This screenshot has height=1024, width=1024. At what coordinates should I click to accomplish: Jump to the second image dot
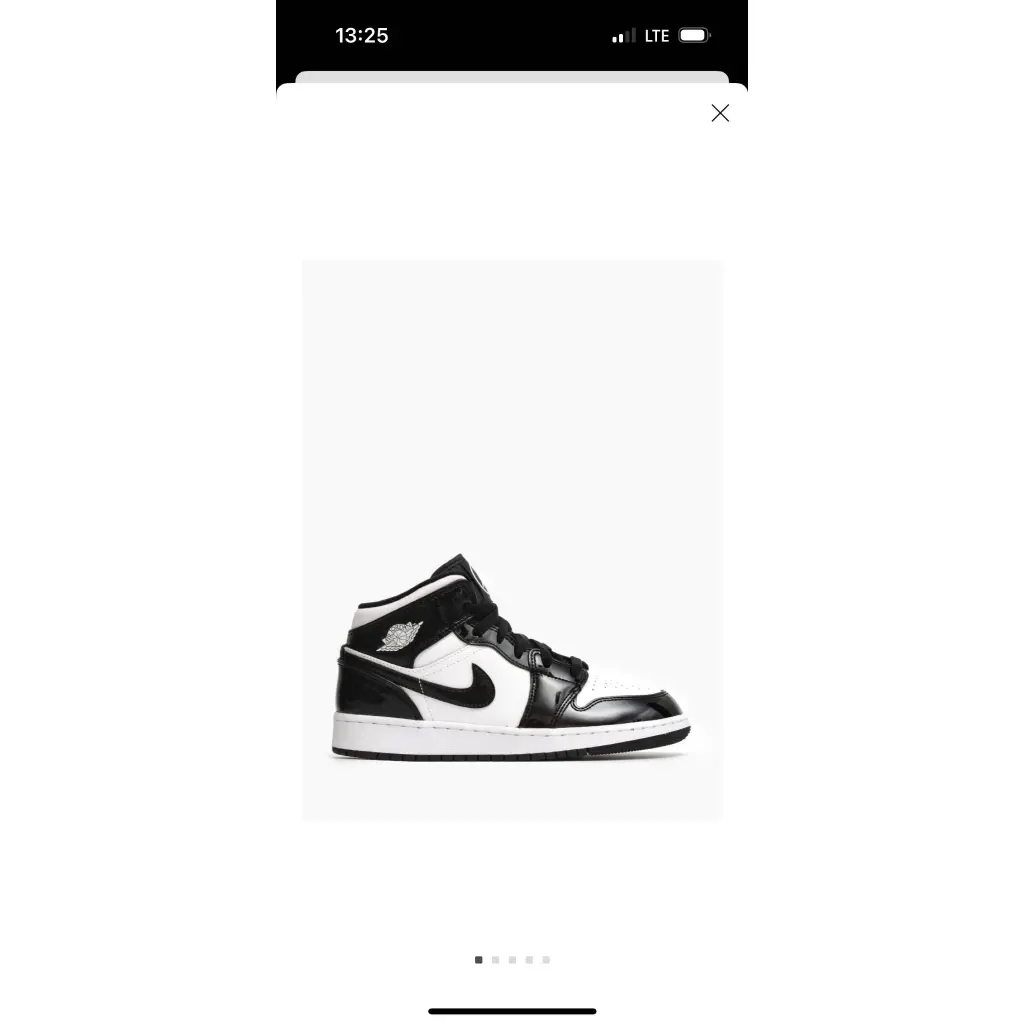(495, 960)
